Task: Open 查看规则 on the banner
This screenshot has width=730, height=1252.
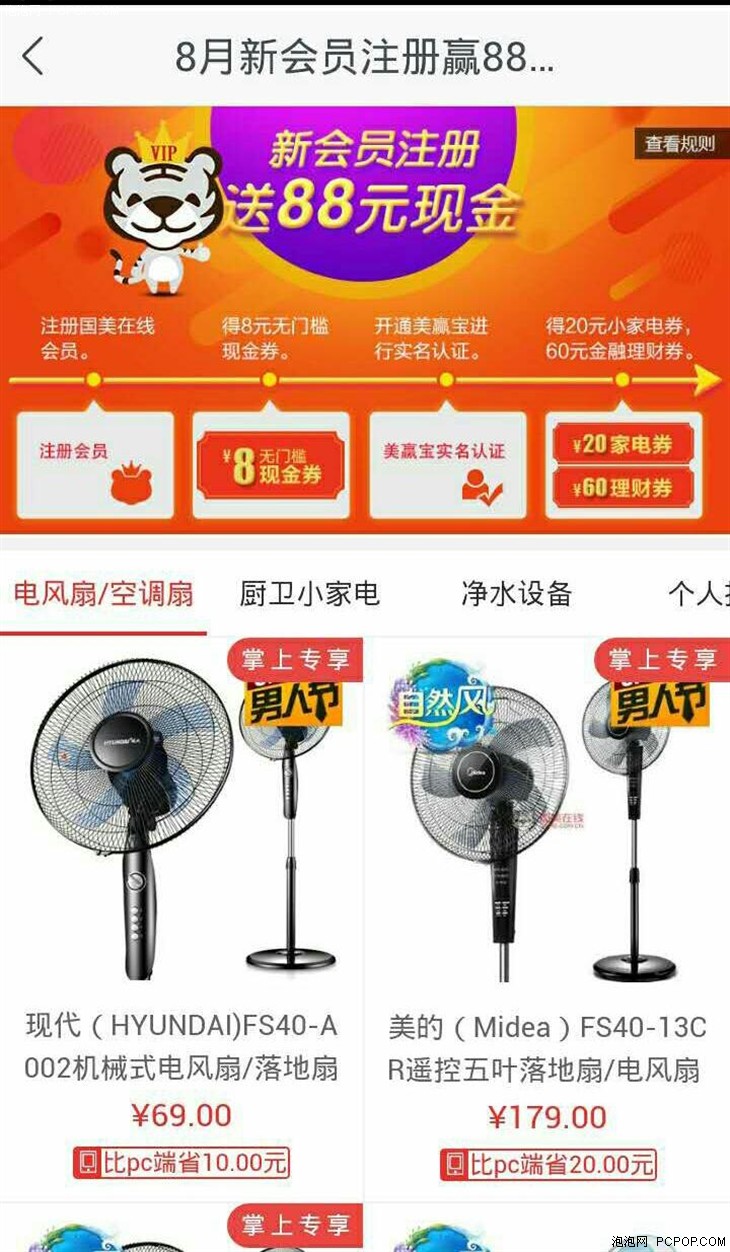Action: point(679,144)
